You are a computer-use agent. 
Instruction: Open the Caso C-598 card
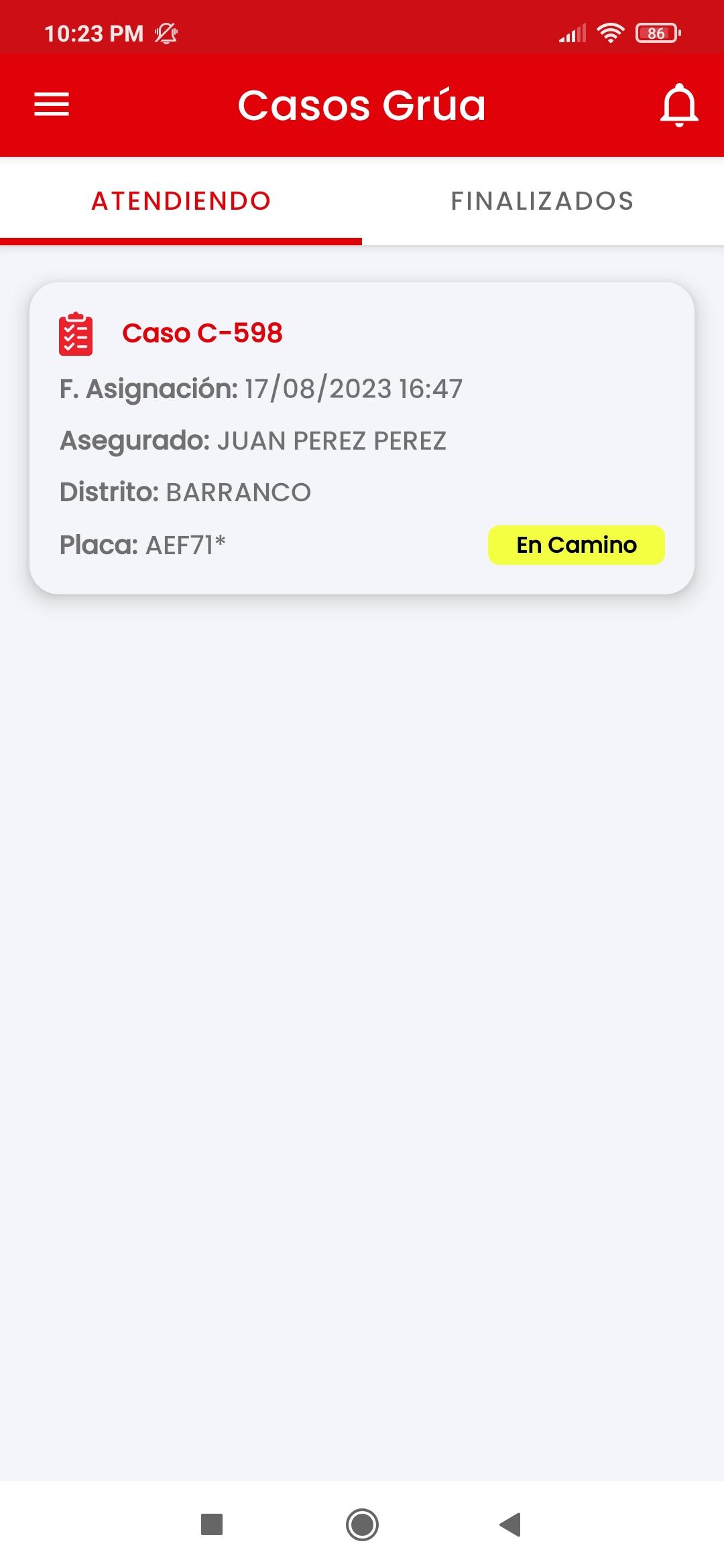362,438
